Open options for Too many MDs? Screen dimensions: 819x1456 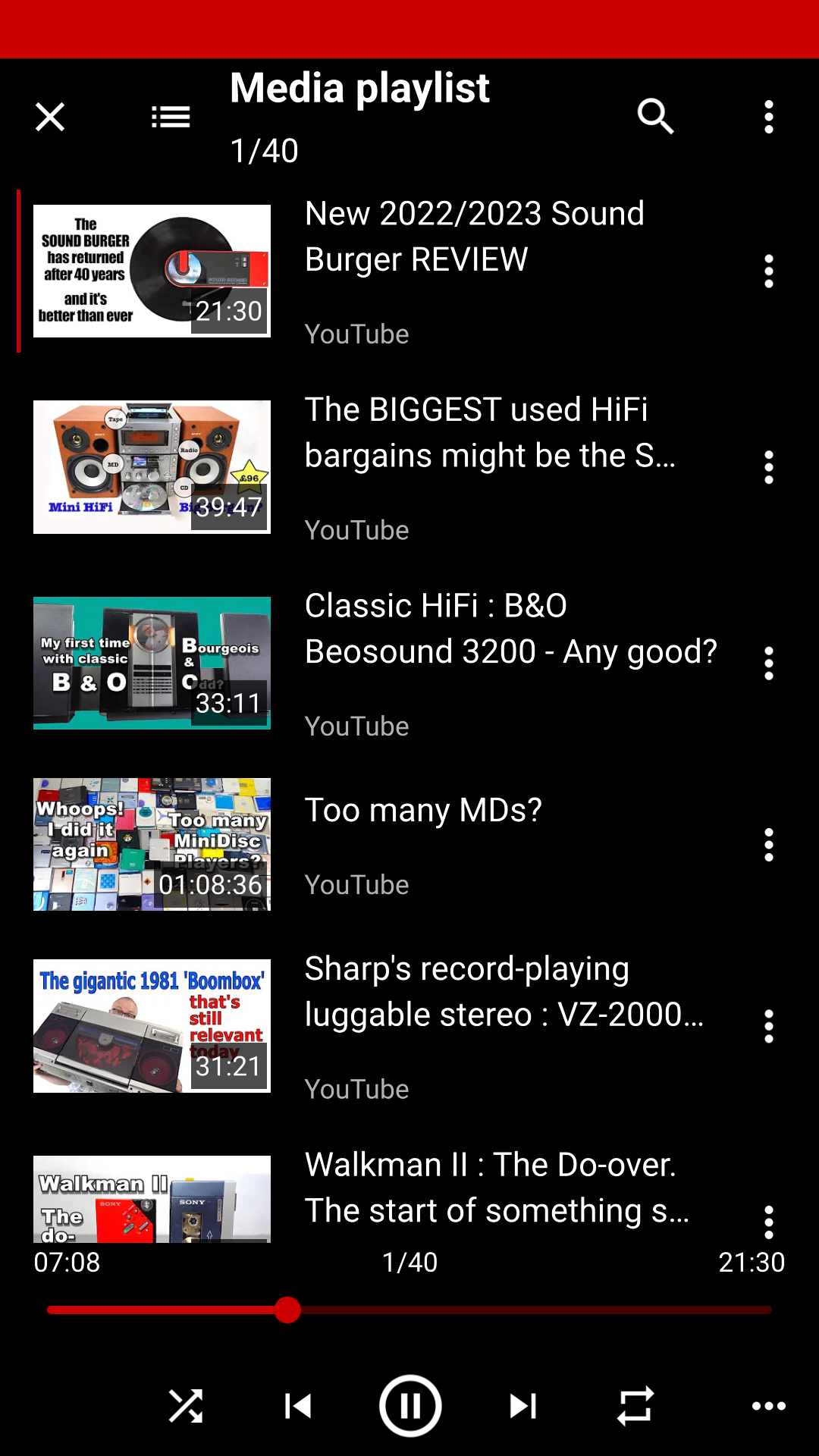769,845
